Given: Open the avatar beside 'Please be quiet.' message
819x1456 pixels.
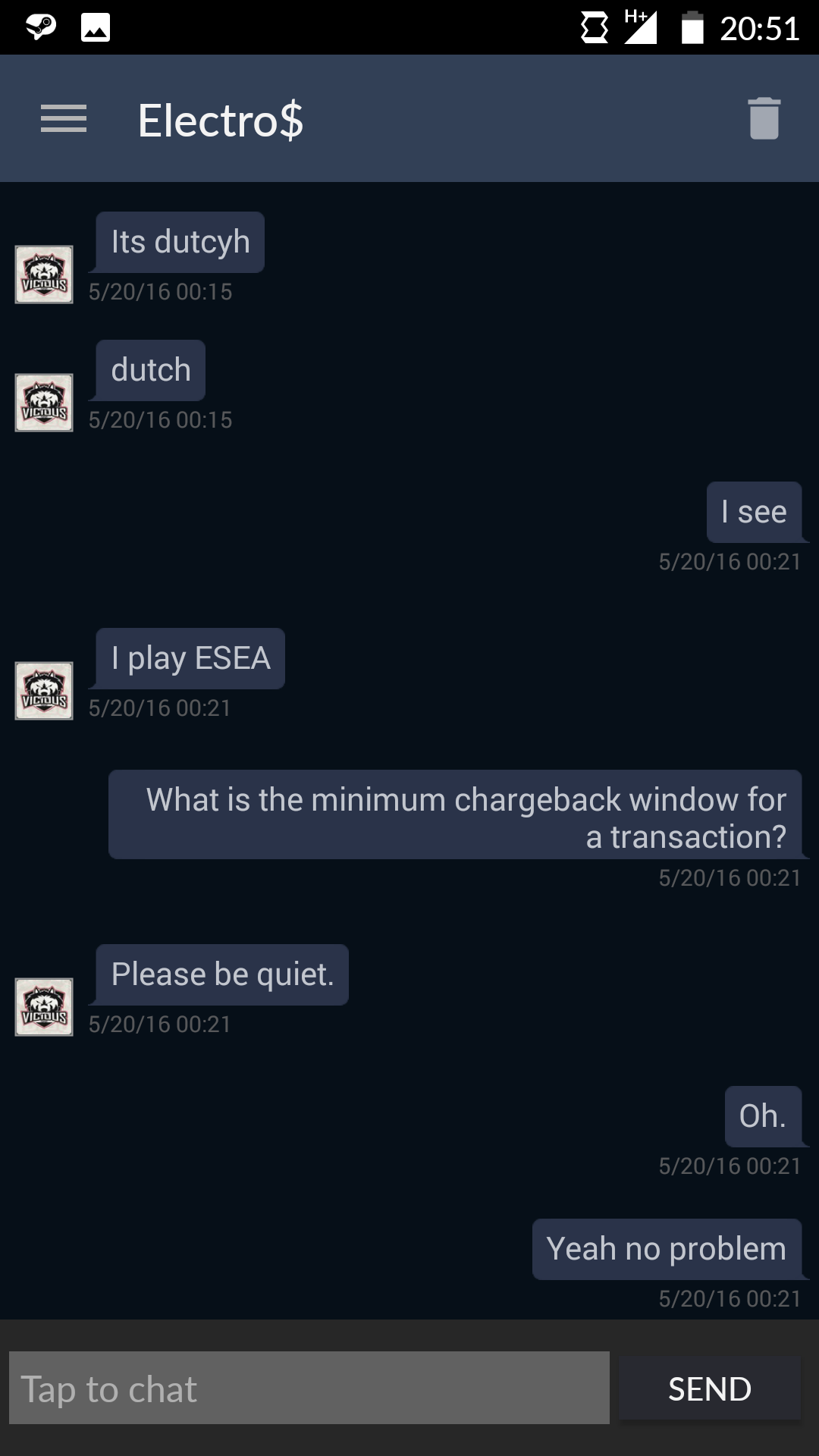Looking at the screenshot, I should (x=44, y=1007).
